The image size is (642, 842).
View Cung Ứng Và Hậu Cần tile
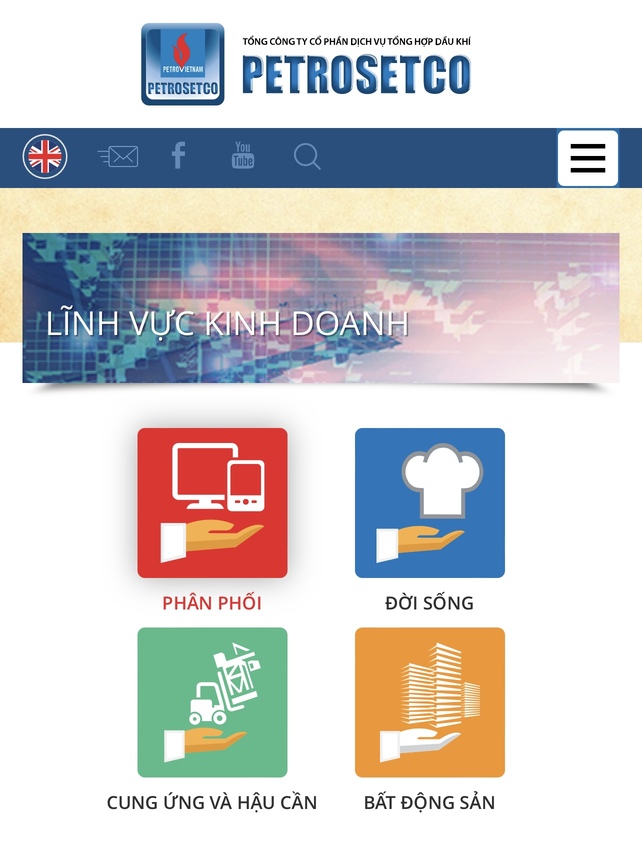coord(212,702)
